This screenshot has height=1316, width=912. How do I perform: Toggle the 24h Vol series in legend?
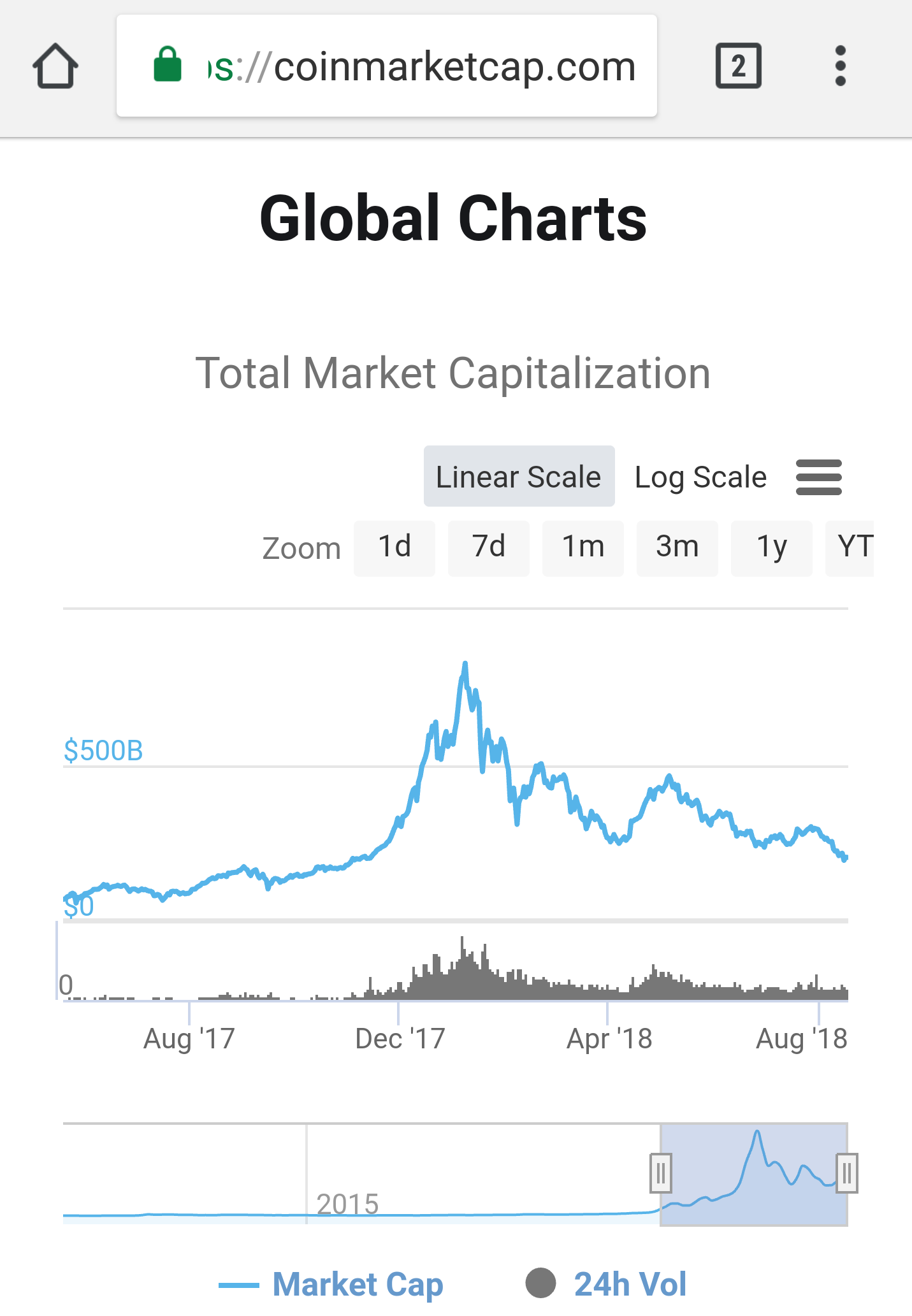pos(607,1284)
